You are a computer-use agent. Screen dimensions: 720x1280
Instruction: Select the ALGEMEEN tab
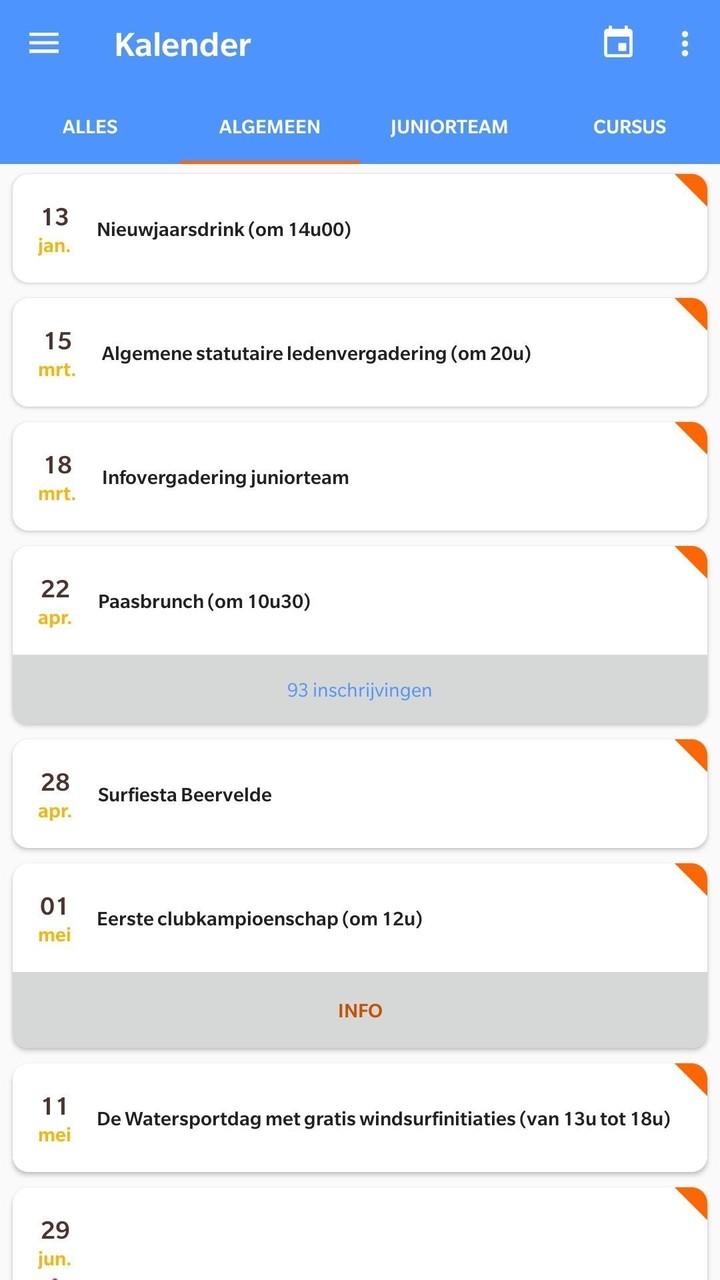(269, 127)
